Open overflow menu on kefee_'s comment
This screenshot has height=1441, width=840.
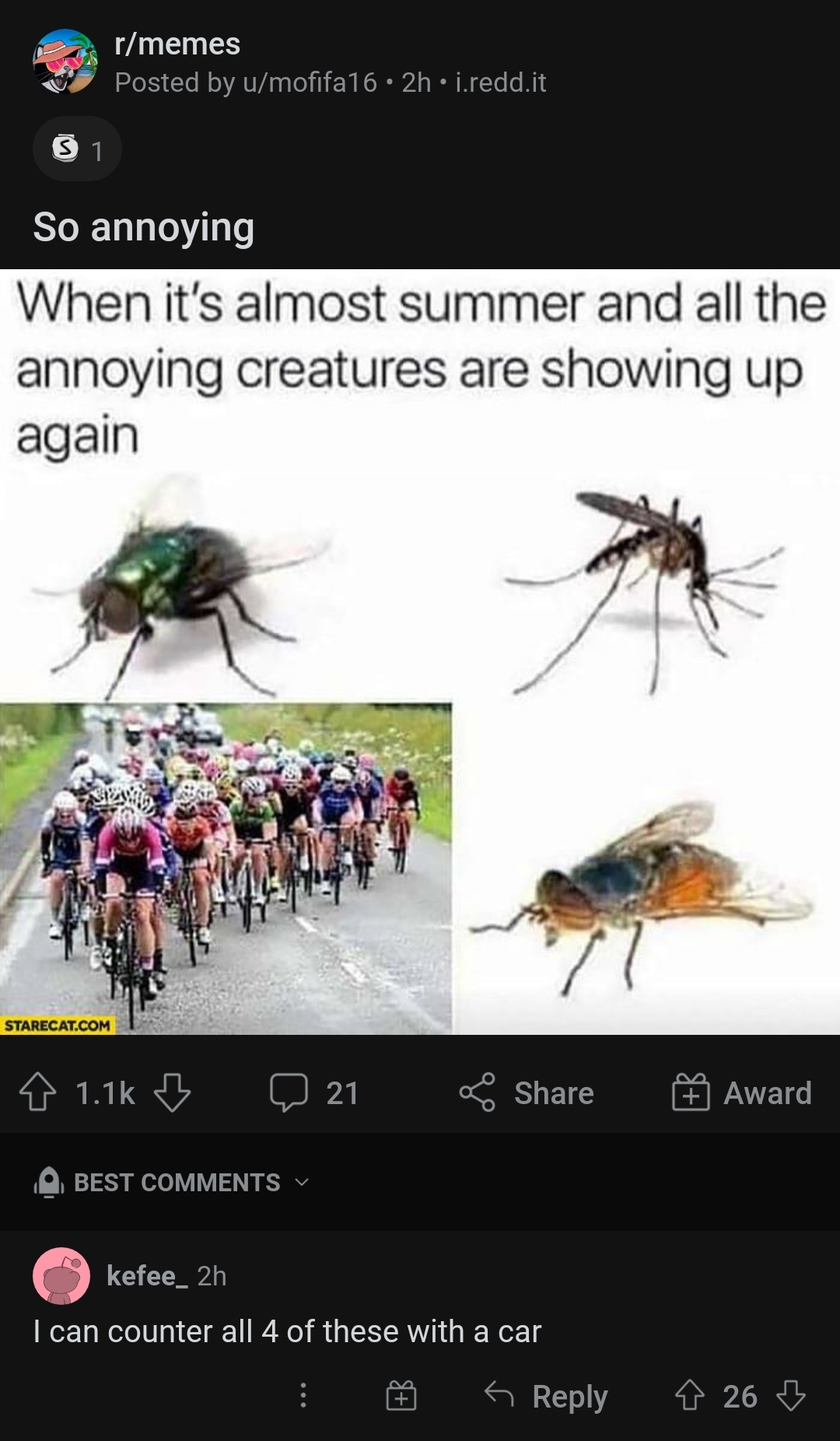click(303, 1396)
